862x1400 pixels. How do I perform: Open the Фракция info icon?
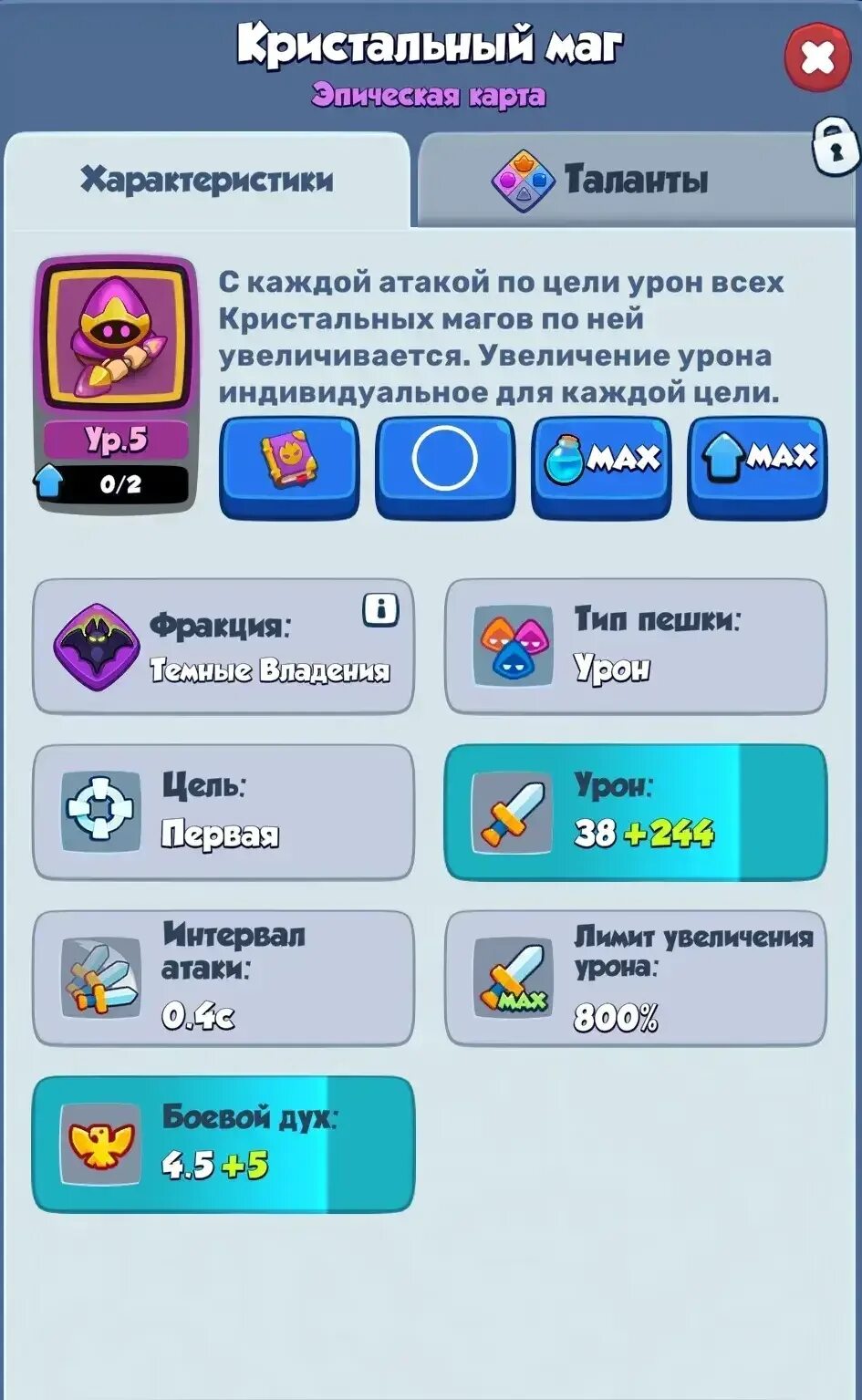click(380, 609)
